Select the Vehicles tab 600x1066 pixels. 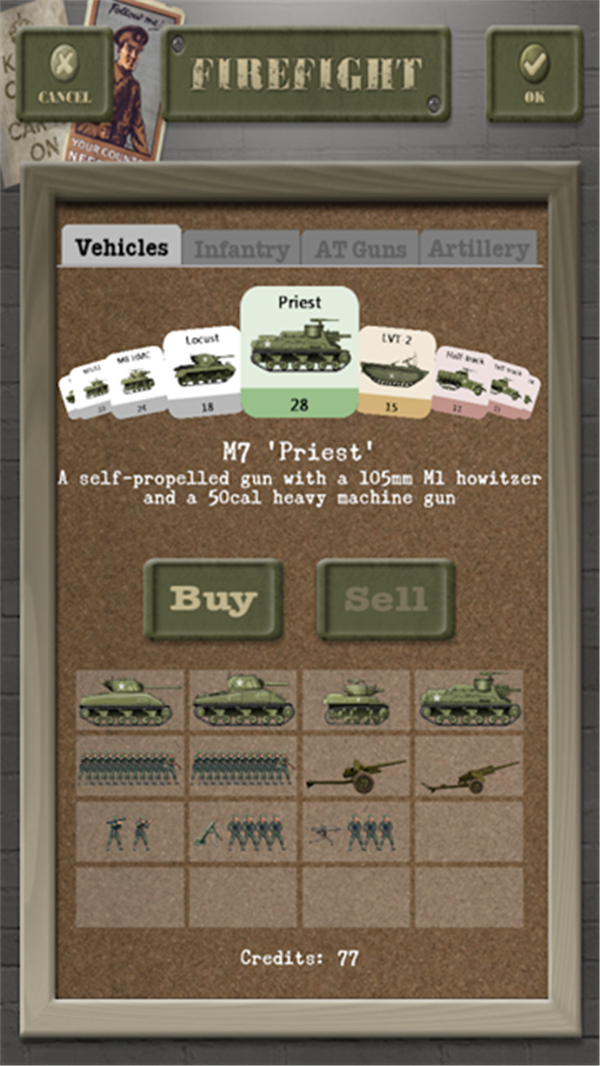pos(122,247)
